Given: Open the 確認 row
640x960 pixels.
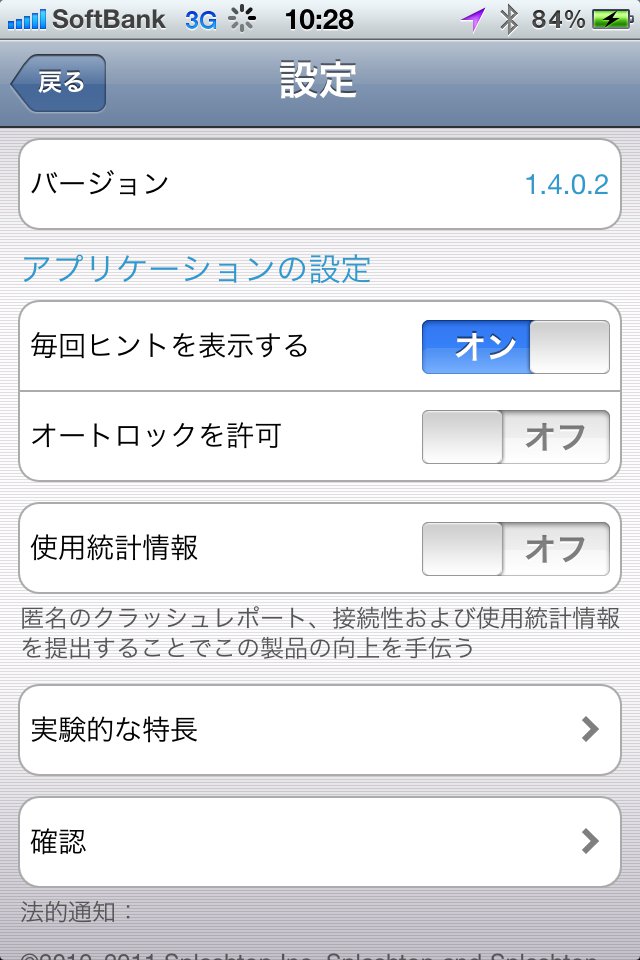Looking at the screenshot, I should coord(320,842).
